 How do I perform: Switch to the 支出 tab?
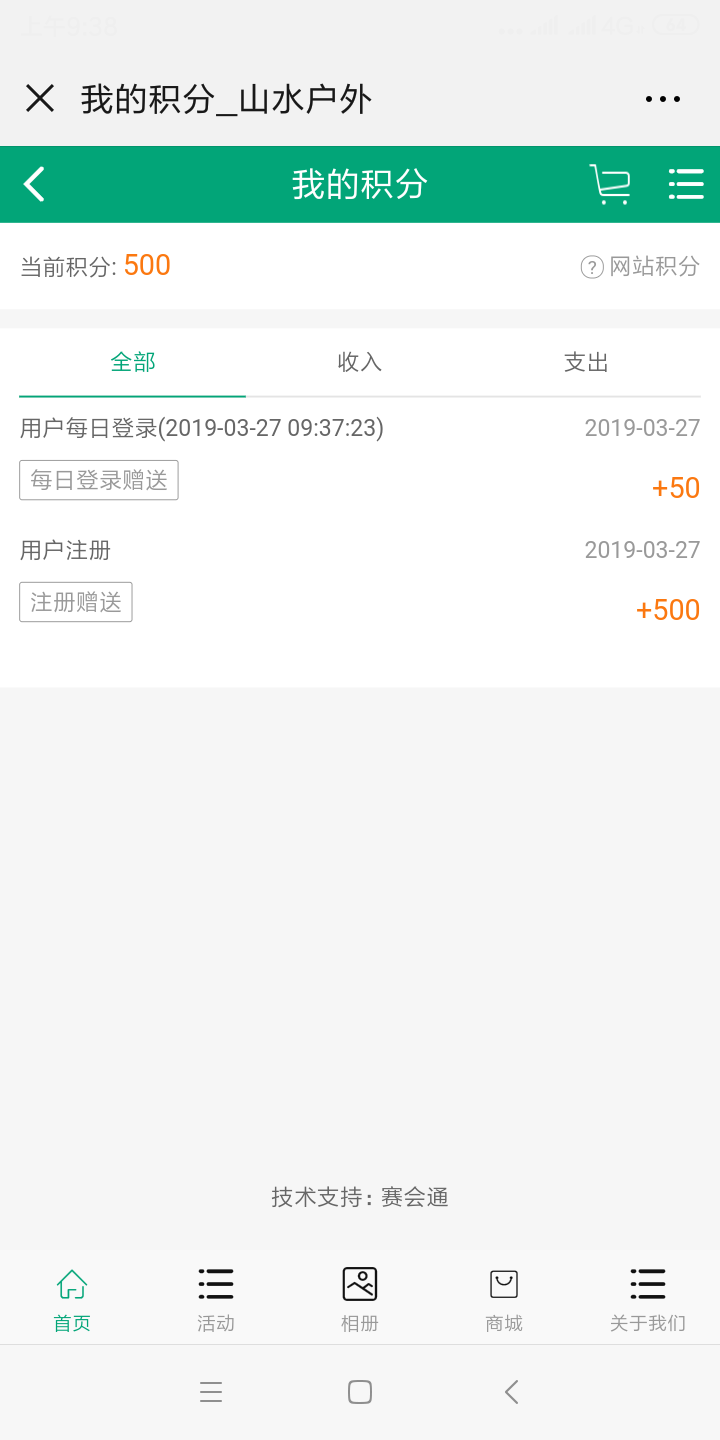coord(586,362)
